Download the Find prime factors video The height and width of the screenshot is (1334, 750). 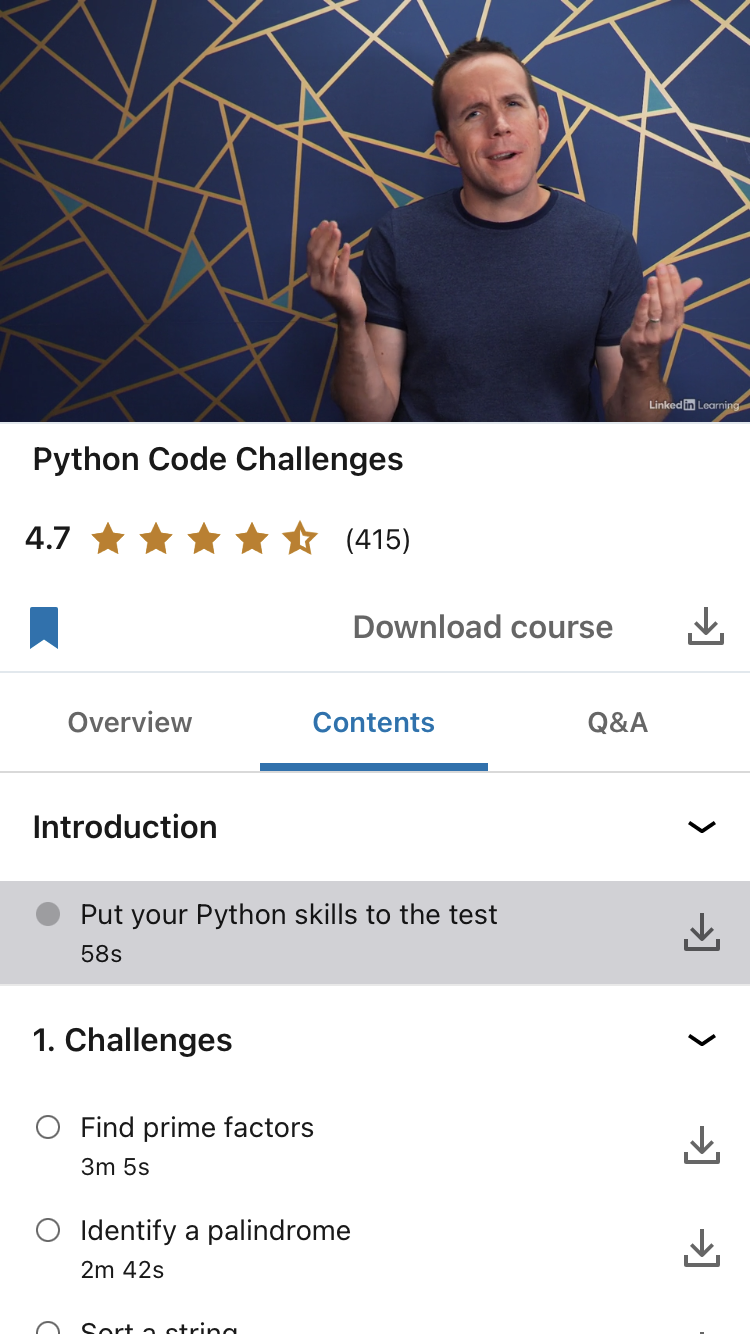tap(702, 1145)
